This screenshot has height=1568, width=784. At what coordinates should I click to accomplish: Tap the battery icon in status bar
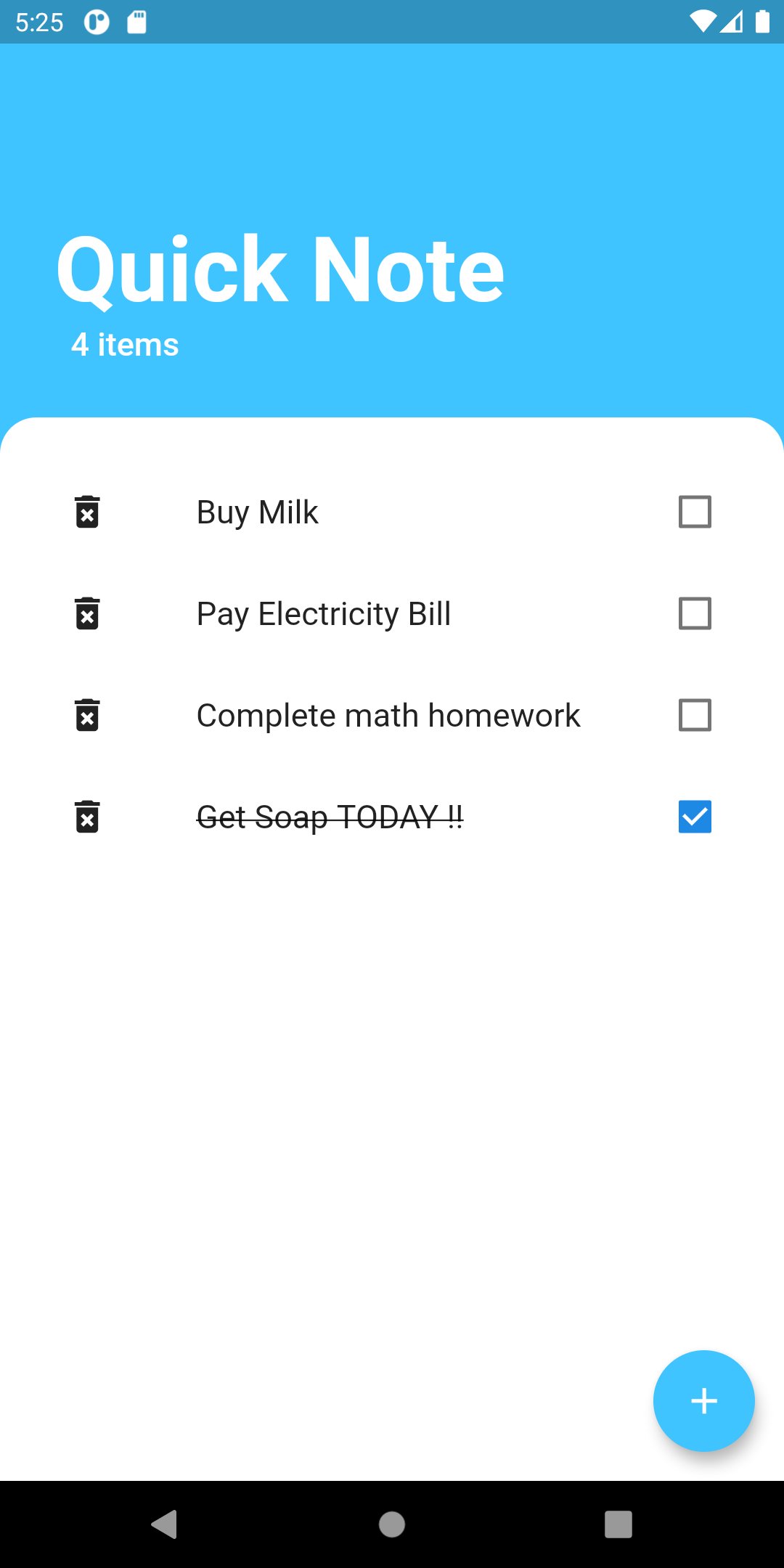point(761,22)
